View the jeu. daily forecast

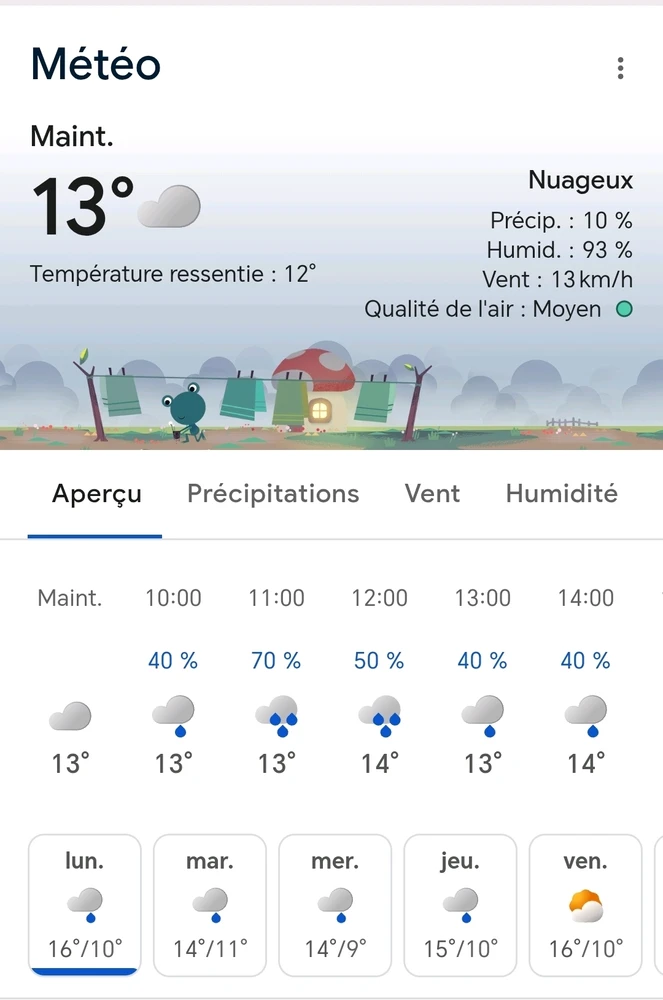point(460,905)
